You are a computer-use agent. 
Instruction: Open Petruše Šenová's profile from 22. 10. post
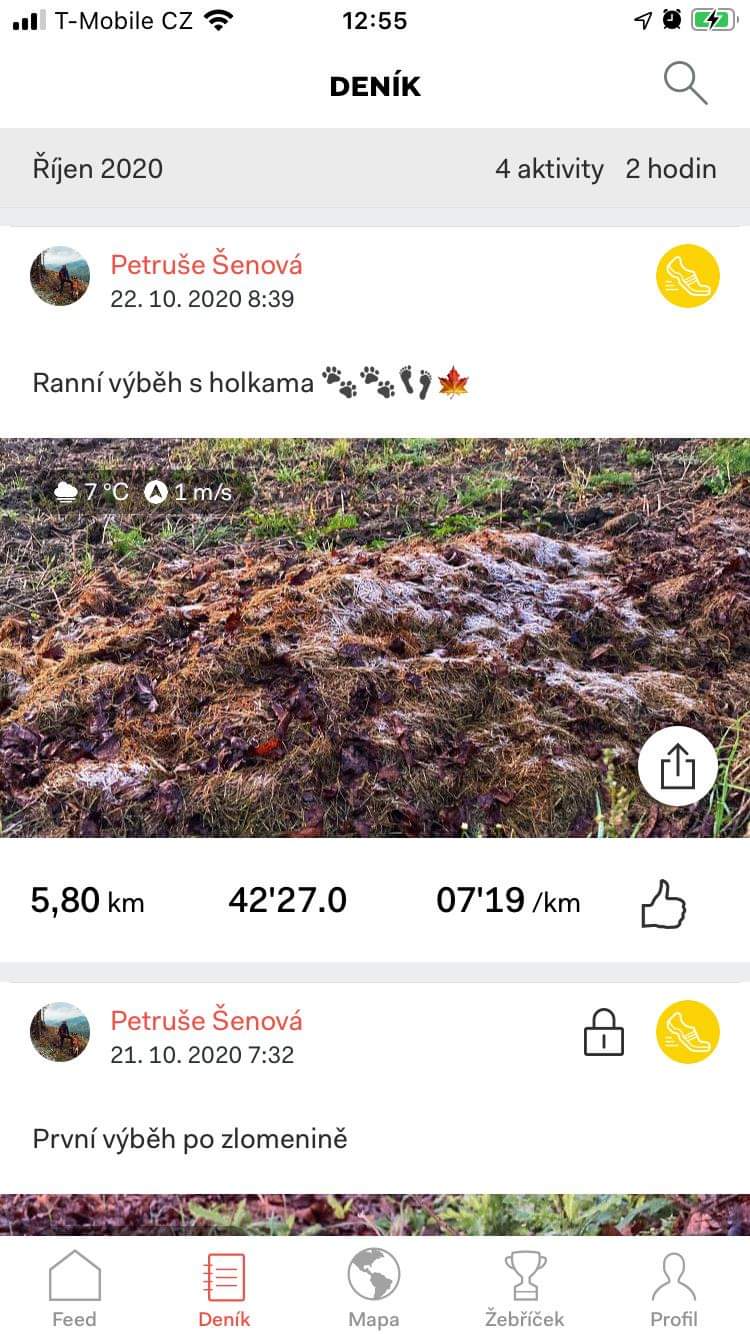pos(206,265)
